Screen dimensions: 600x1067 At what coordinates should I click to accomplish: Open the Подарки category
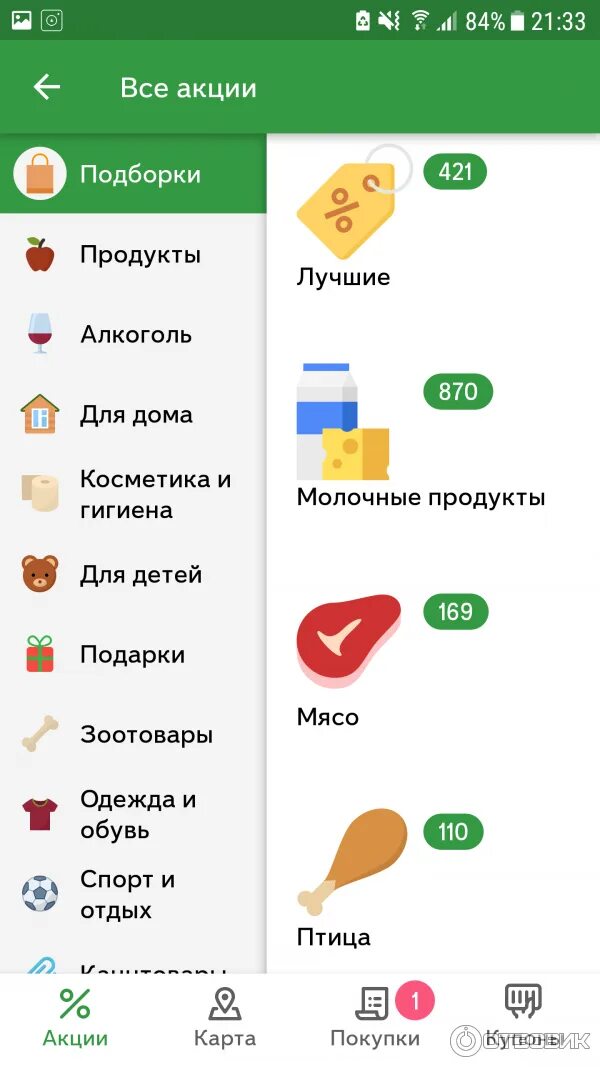coord(133,655)
